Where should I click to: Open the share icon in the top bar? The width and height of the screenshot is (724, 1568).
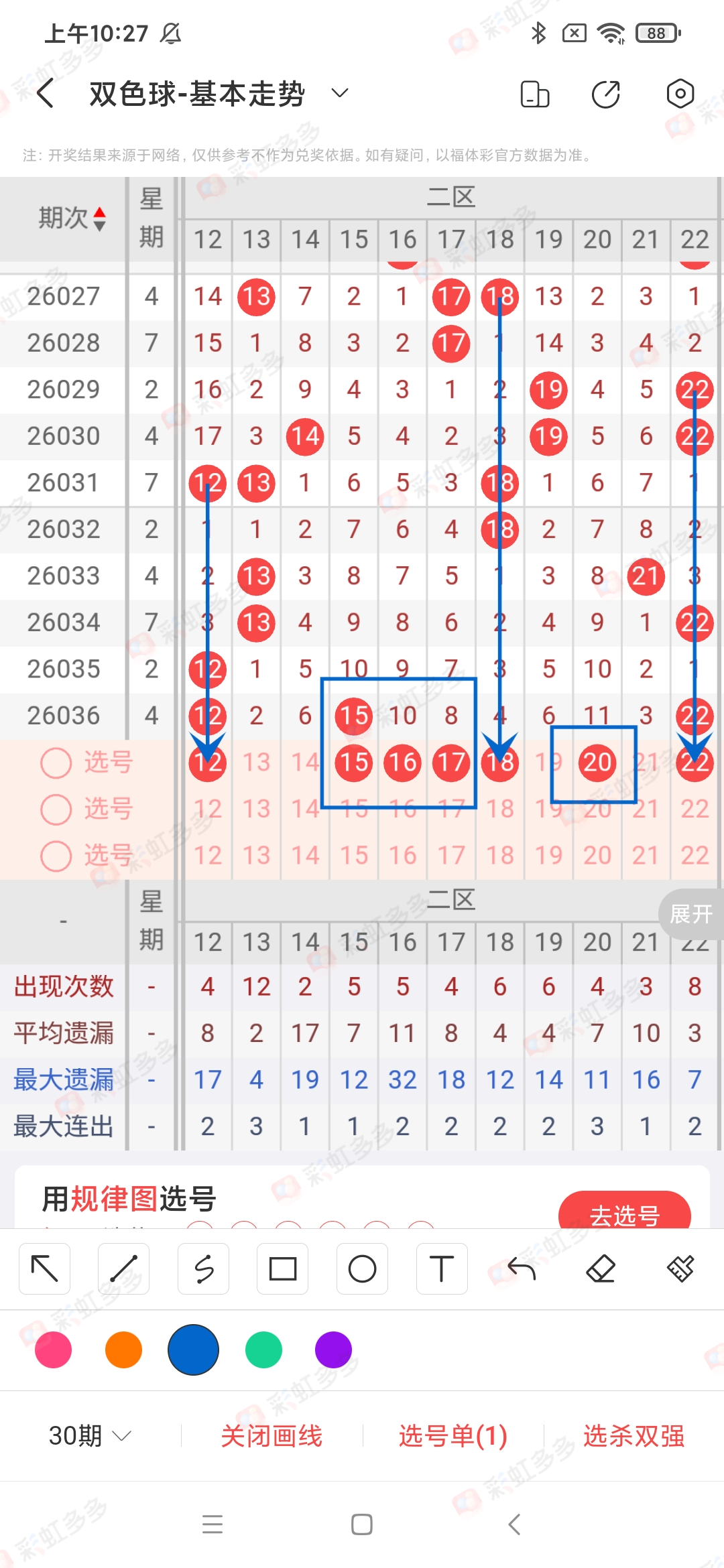[604, 94]
